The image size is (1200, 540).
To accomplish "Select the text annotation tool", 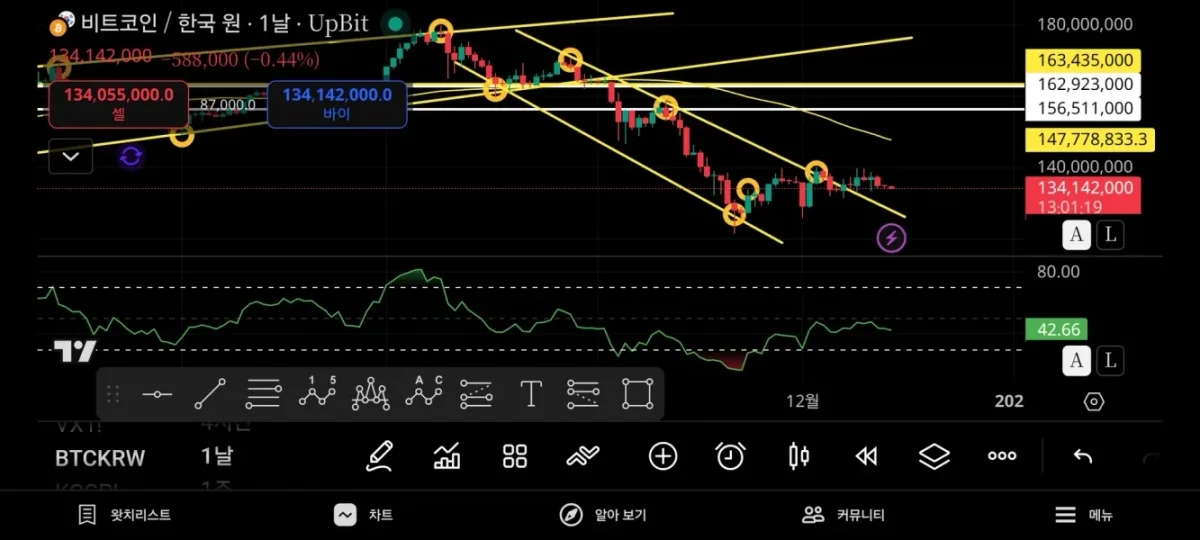I will point(530,394).
